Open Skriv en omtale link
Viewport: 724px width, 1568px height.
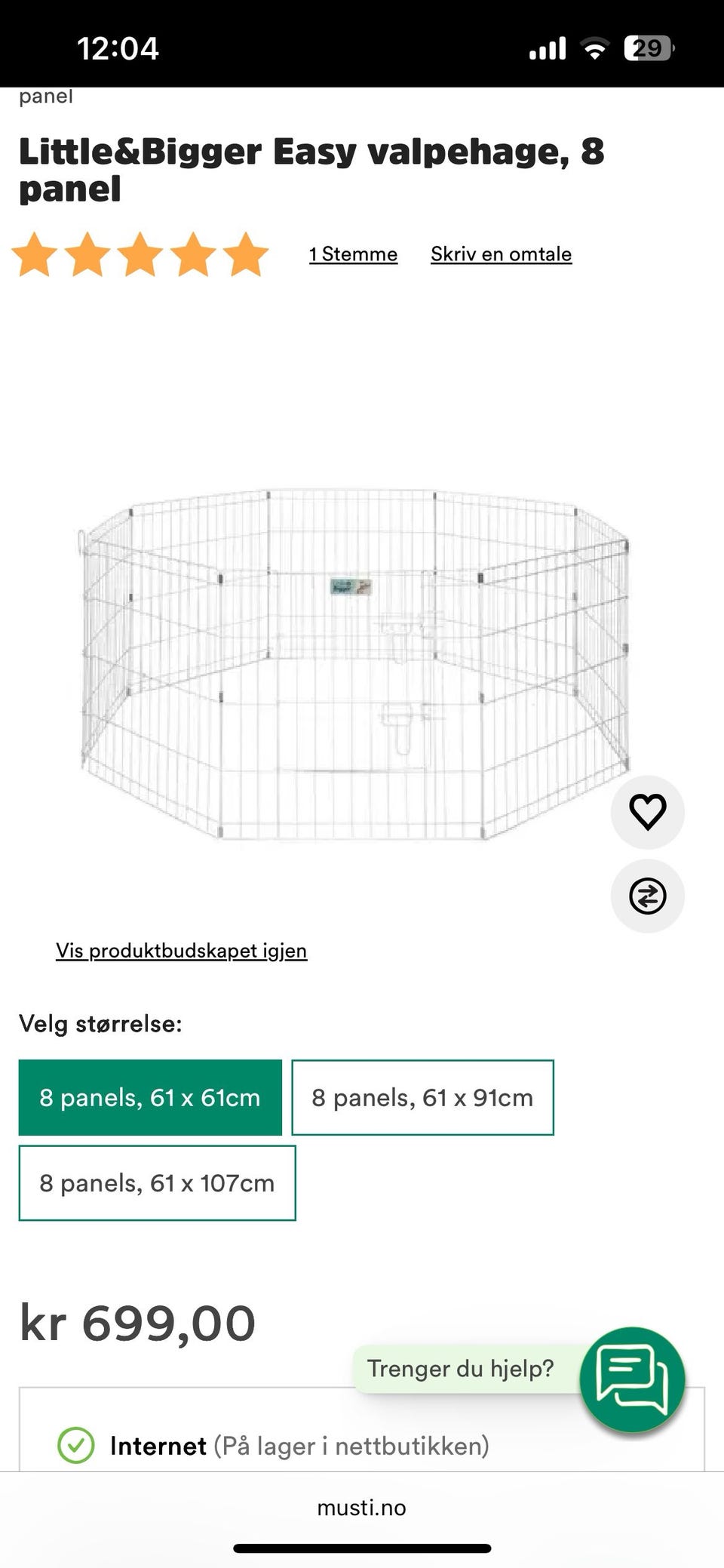tap(500, 254)
